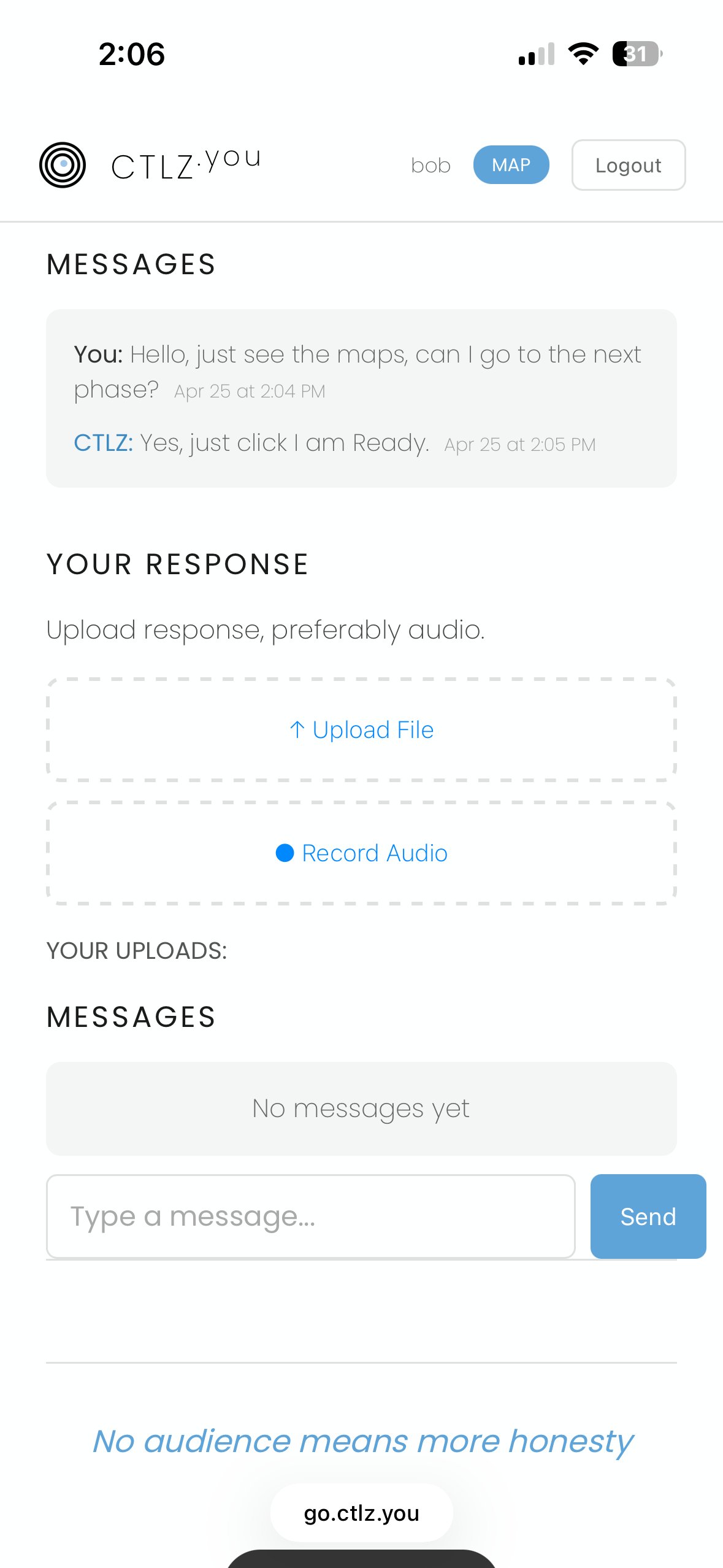Select the bob username link
Viewport: 723px width, 1568px height.
[430, 164]
